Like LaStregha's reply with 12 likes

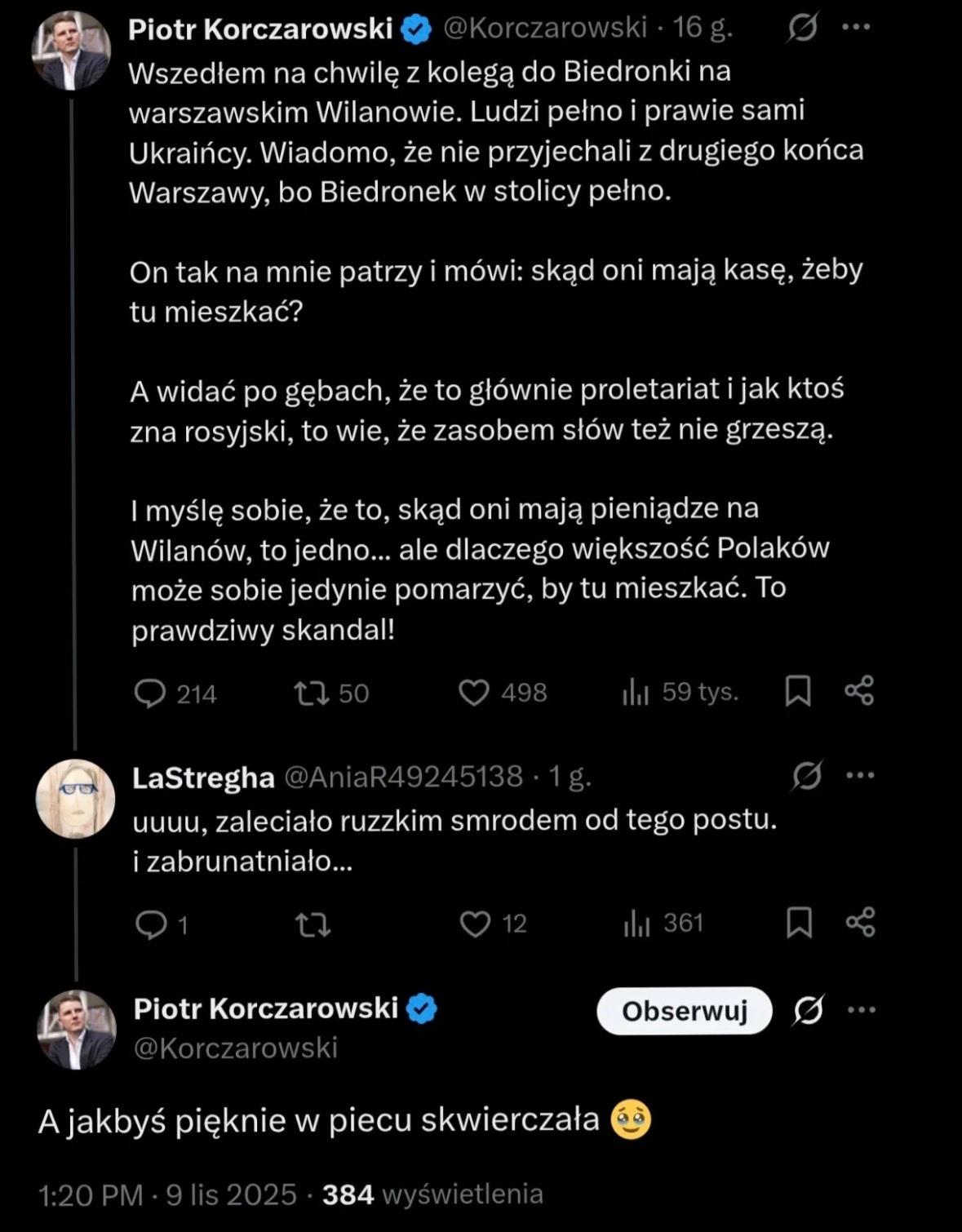point(475,924)
